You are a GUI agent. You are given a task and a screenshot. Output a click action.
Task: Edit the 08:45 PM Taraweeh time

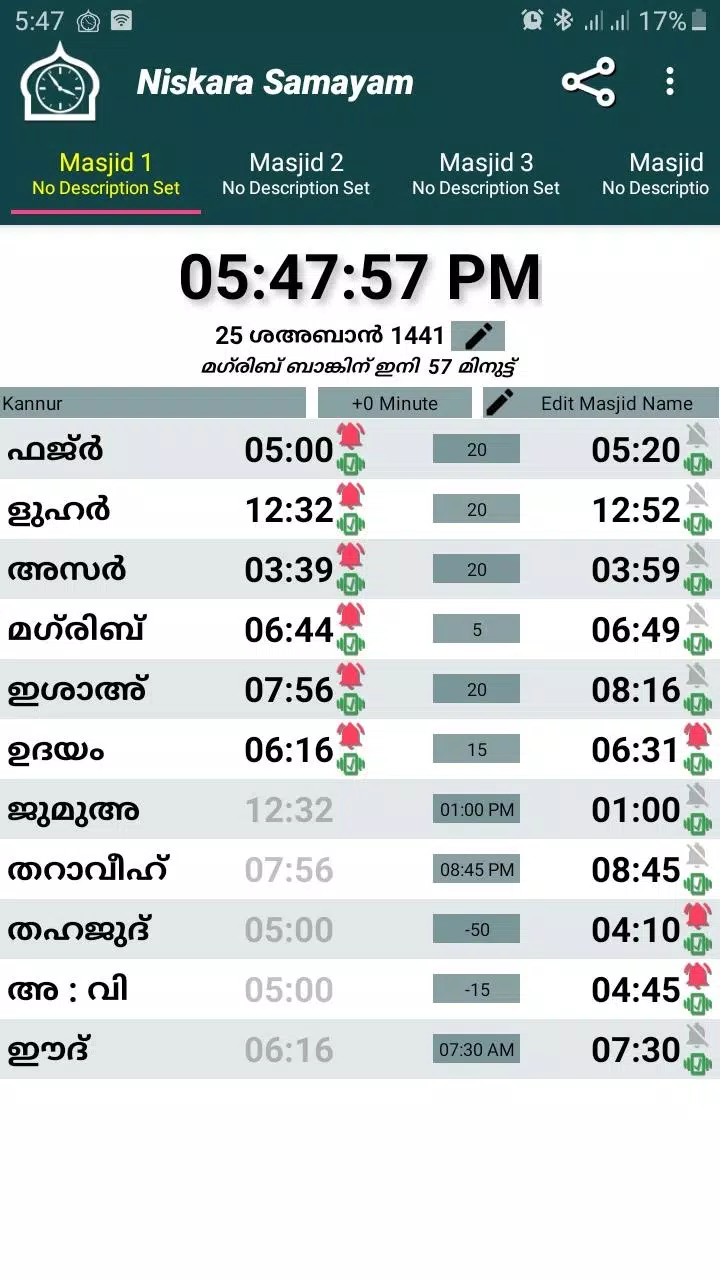[476, 869]
